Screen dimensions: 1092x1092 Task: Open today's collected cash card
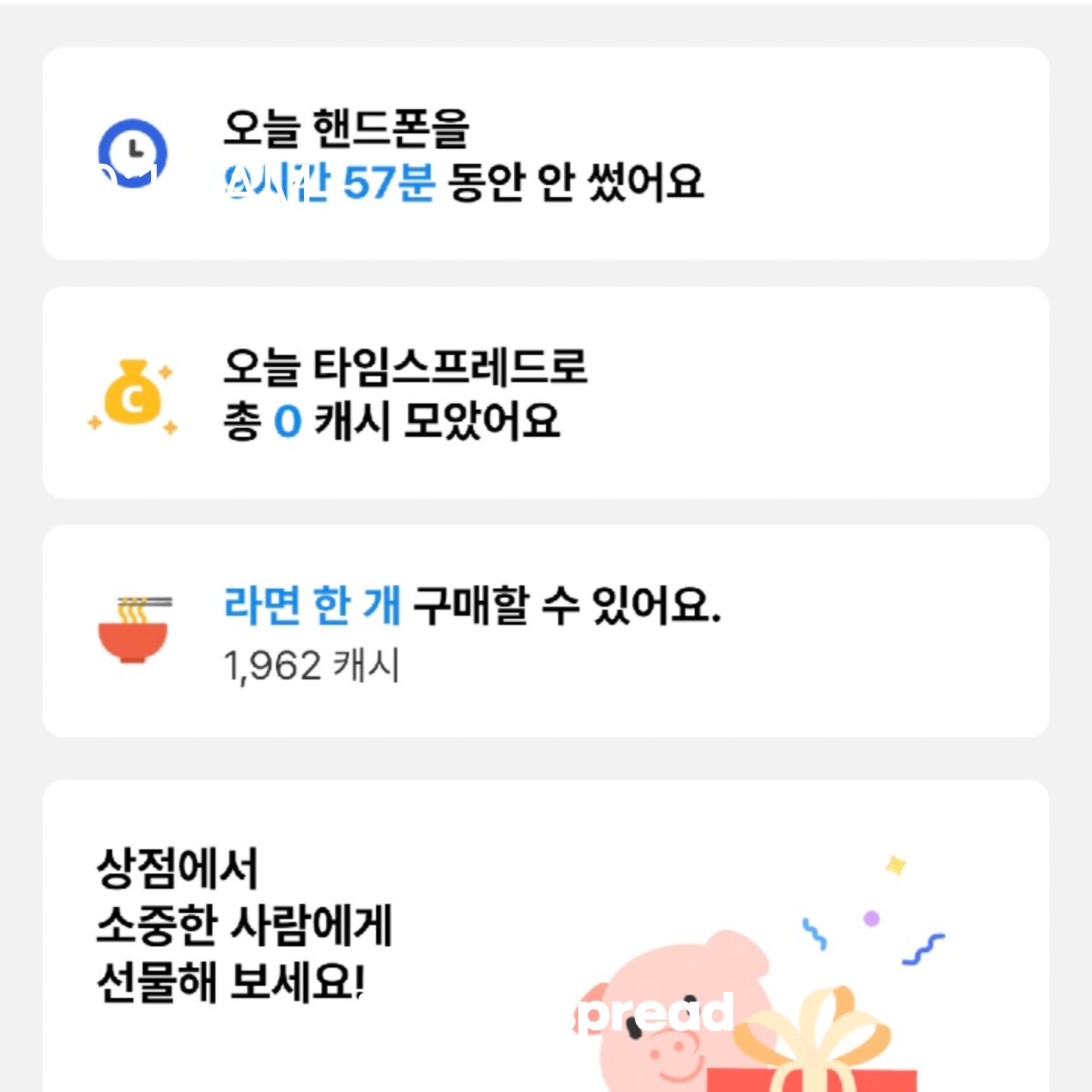point(546,393)
